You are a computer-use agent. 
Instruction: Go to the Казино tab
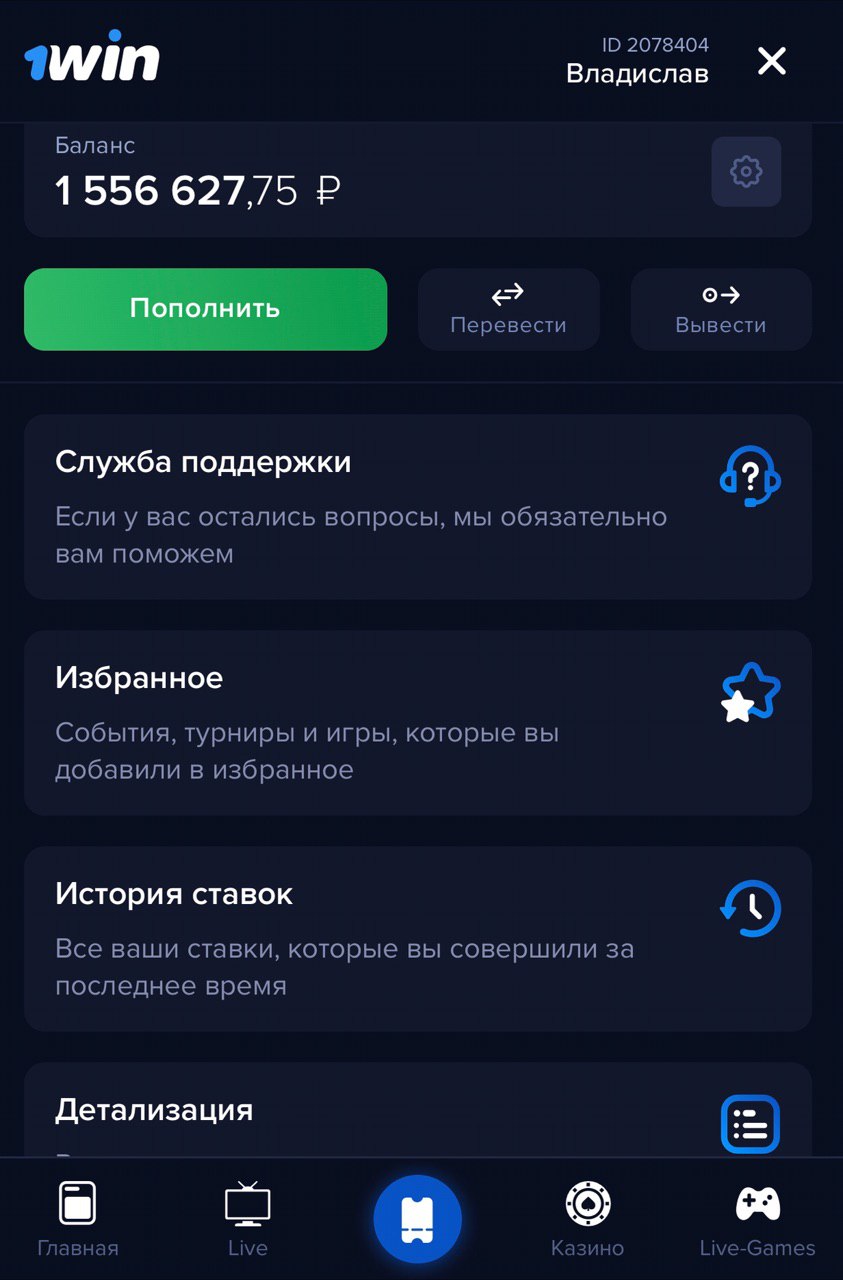click(x=588, y=1219)
